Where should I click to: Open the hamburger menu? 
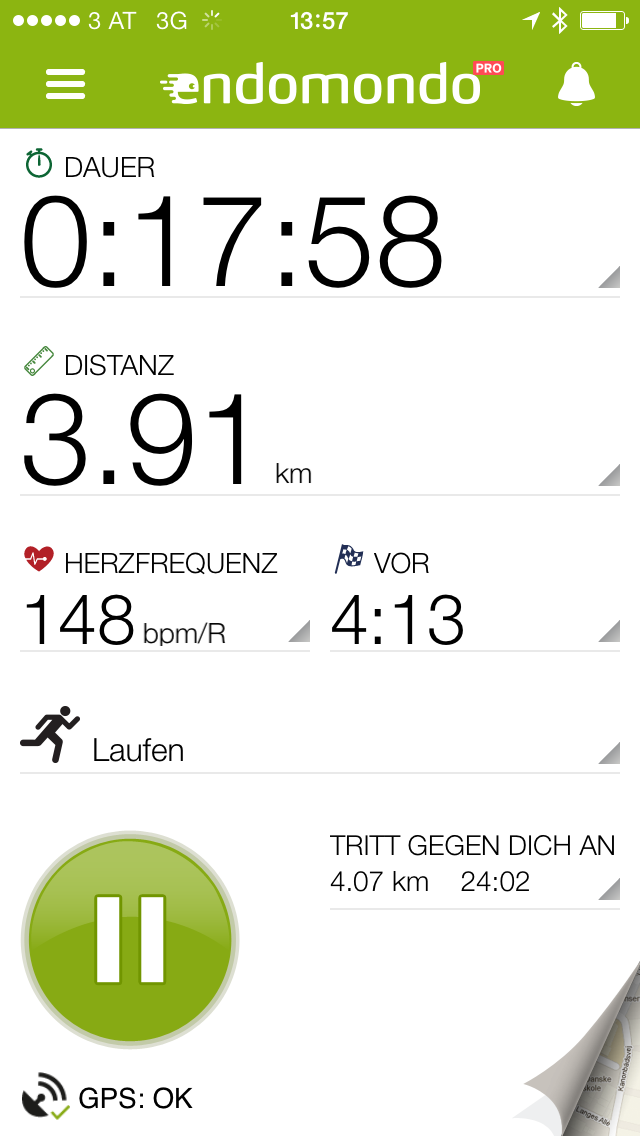[66, 84]
